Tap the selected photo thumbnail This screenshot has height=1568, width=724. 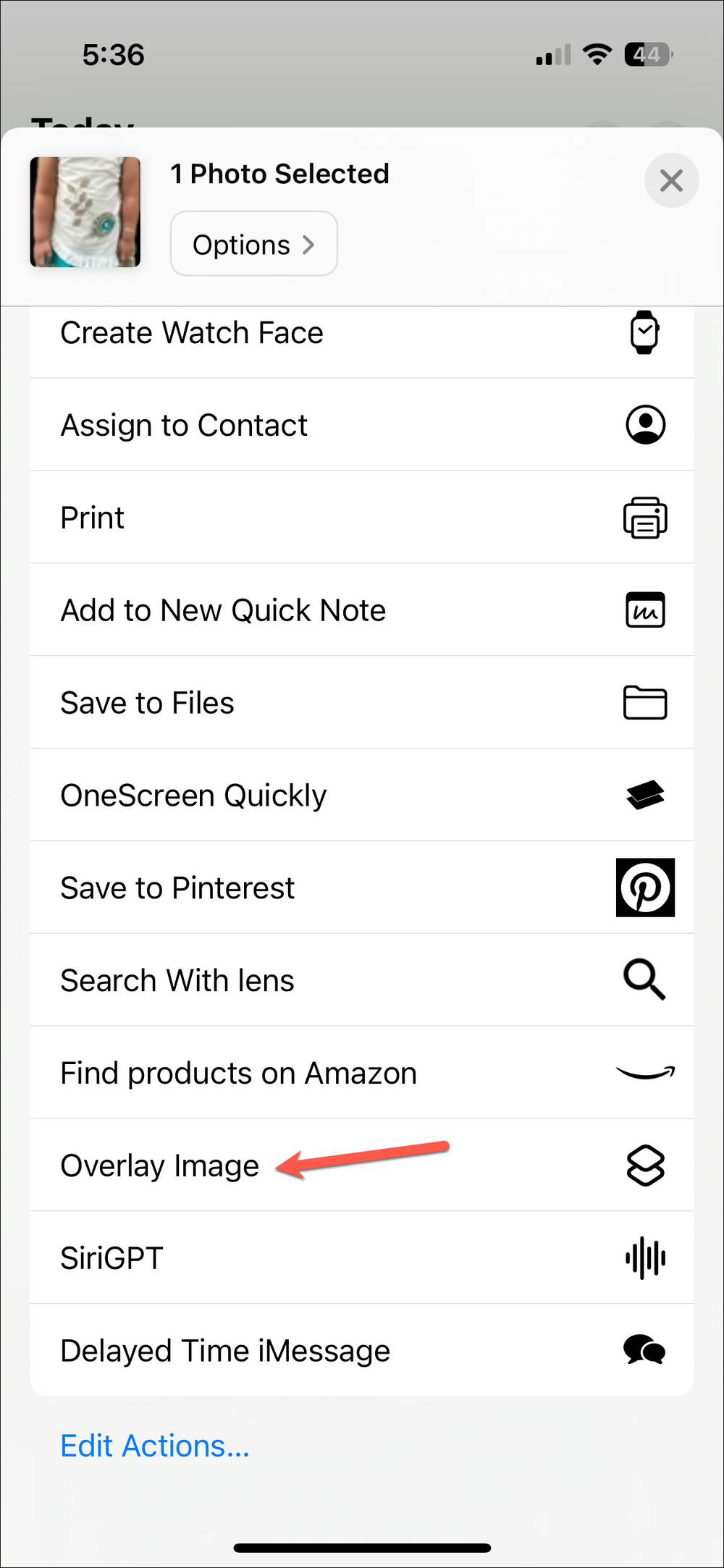[x=85, y=212]
